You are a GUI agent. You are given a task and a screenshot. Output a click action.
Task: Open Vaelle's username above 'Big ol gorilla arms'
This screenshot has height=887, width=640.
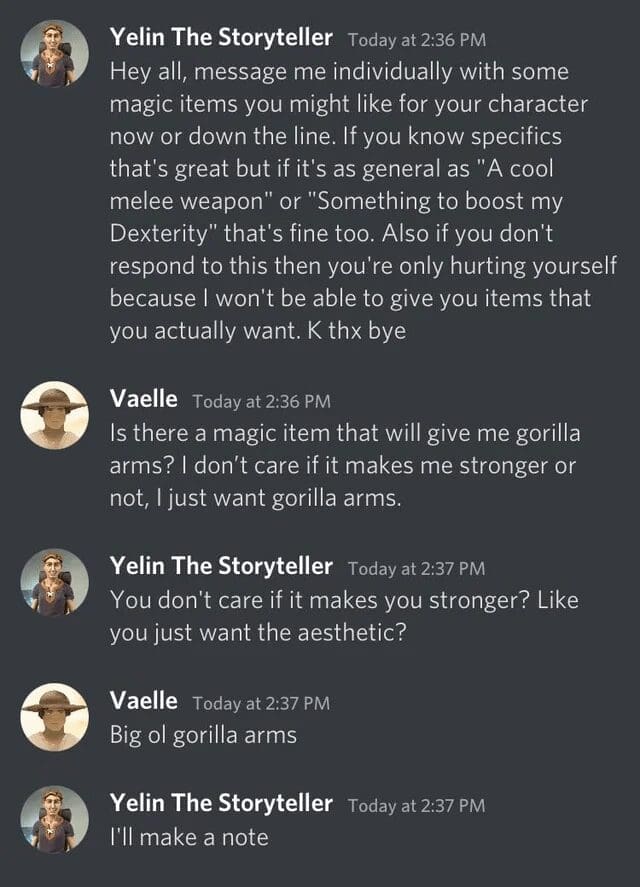click(x=143, y=701)
